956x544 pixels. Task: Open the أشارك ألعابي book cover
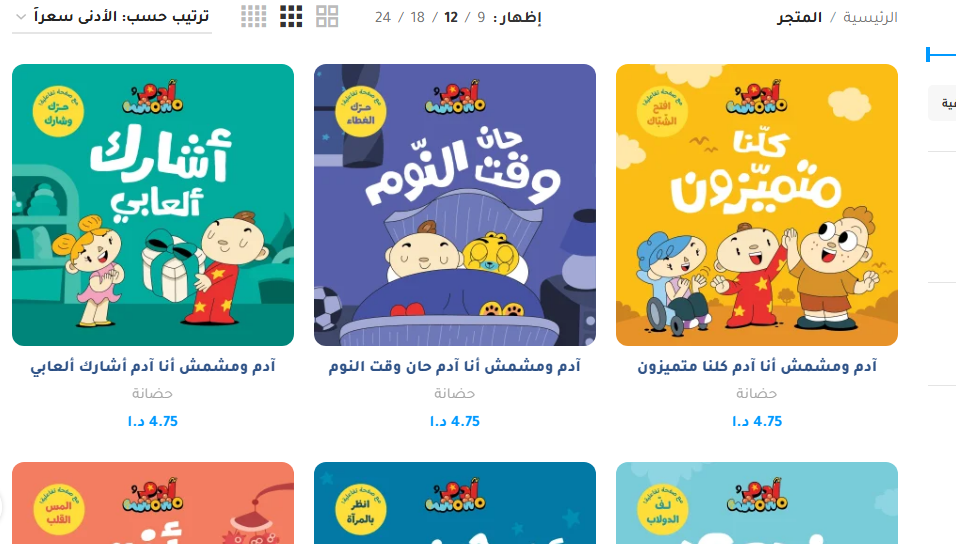tap(153, 205)
